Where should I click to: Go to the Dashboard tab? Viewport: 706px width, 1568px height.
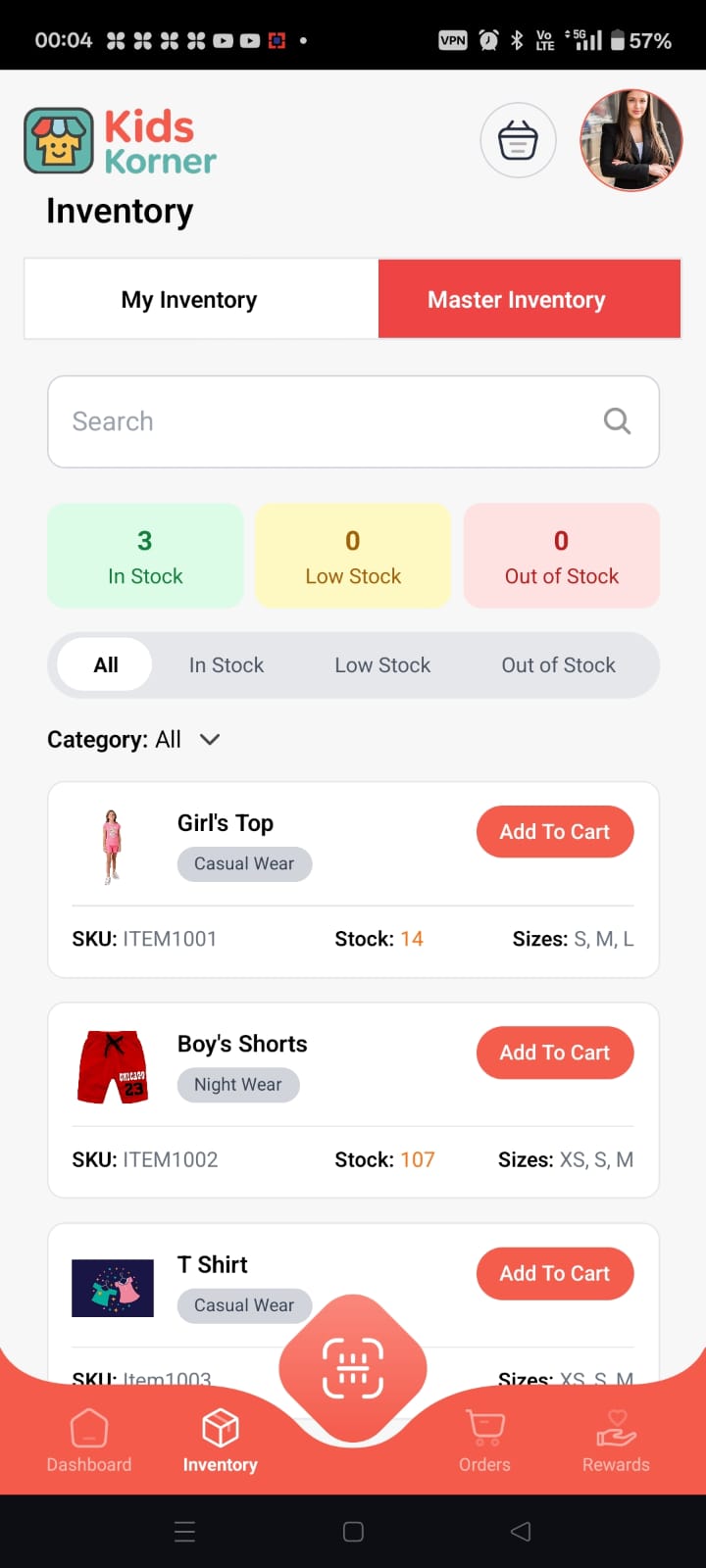click(89, 1441)
